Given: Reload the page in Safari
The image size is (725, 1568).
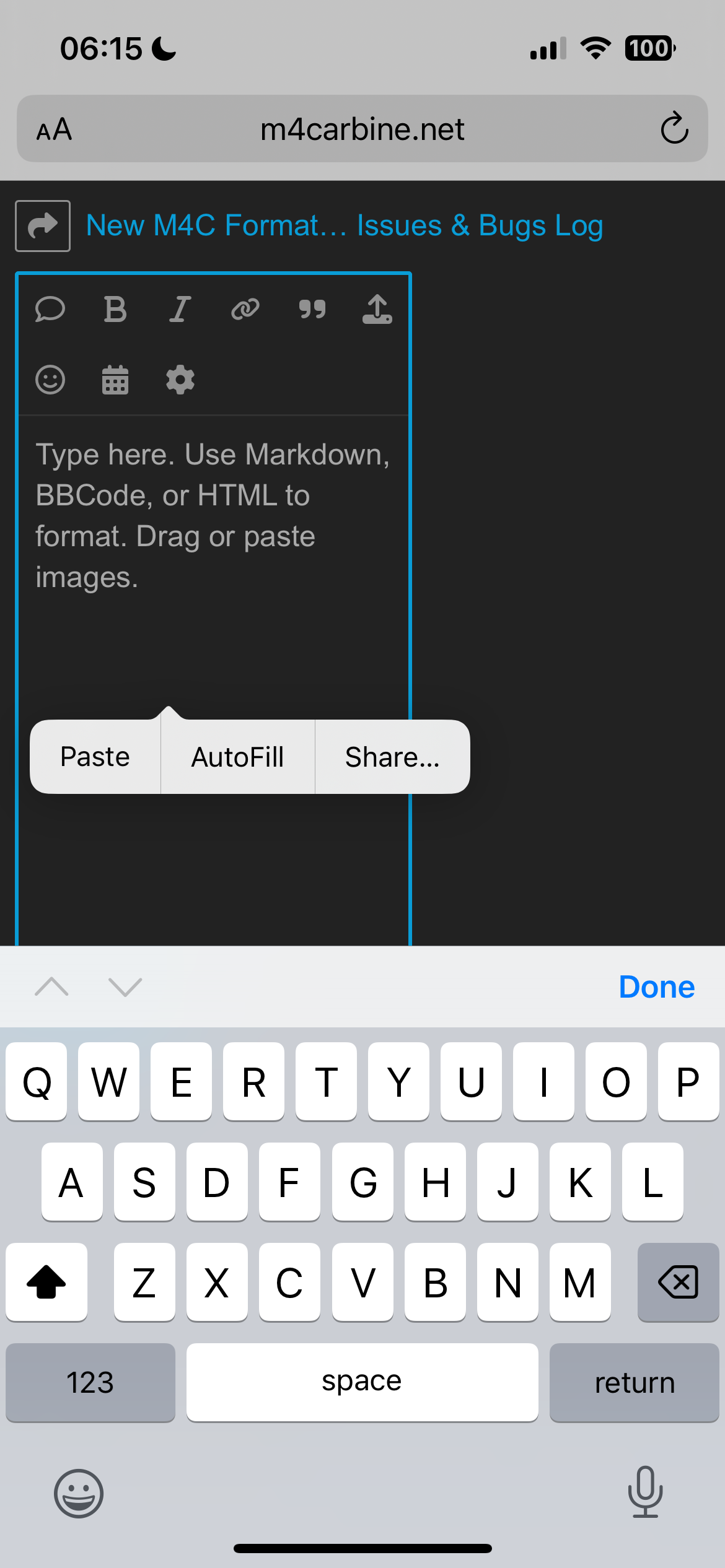Looking at the screenshot, I should pyautogui.click(x=674, y=129).
